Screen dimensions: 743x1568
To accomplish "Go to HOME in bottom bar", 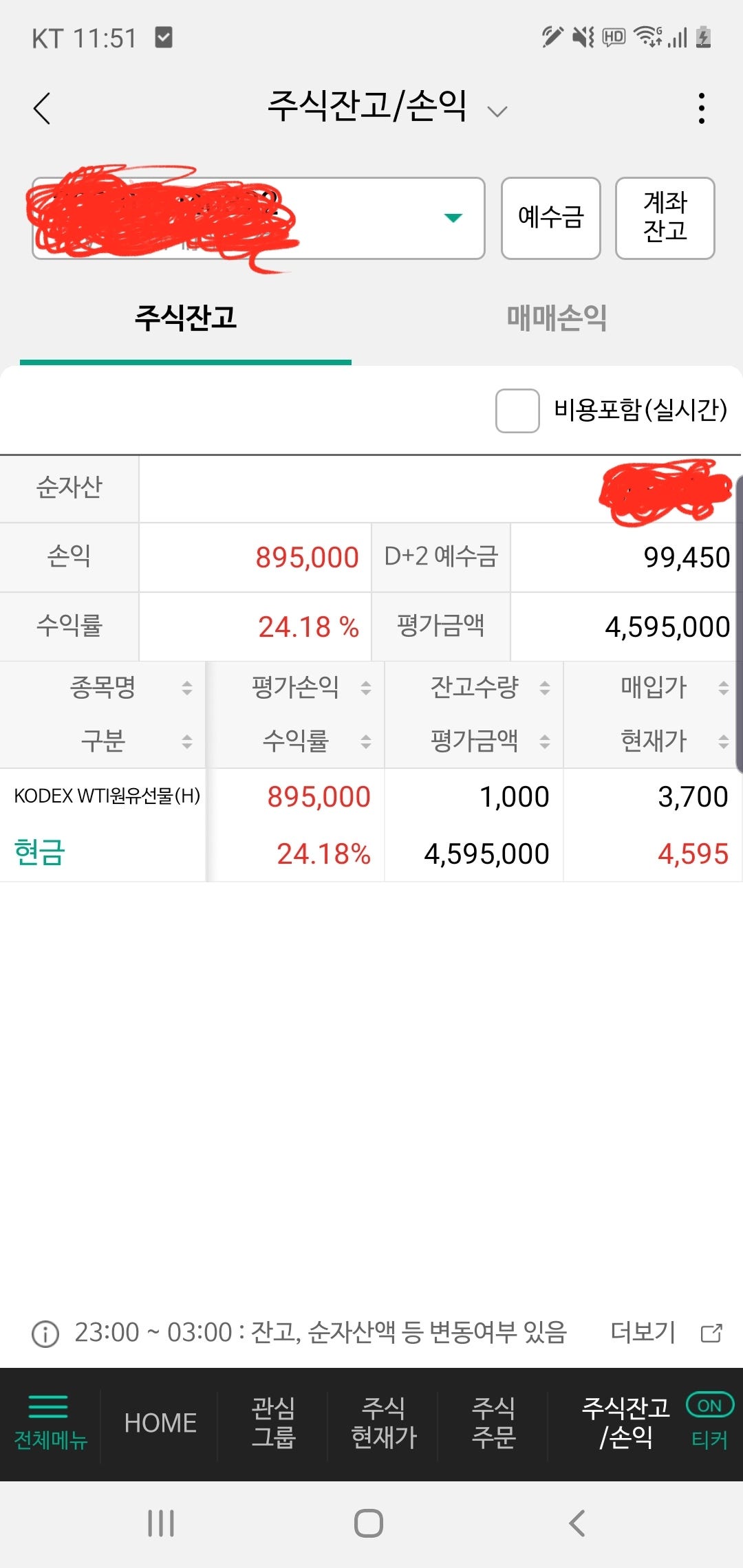I will [160, 1423].
